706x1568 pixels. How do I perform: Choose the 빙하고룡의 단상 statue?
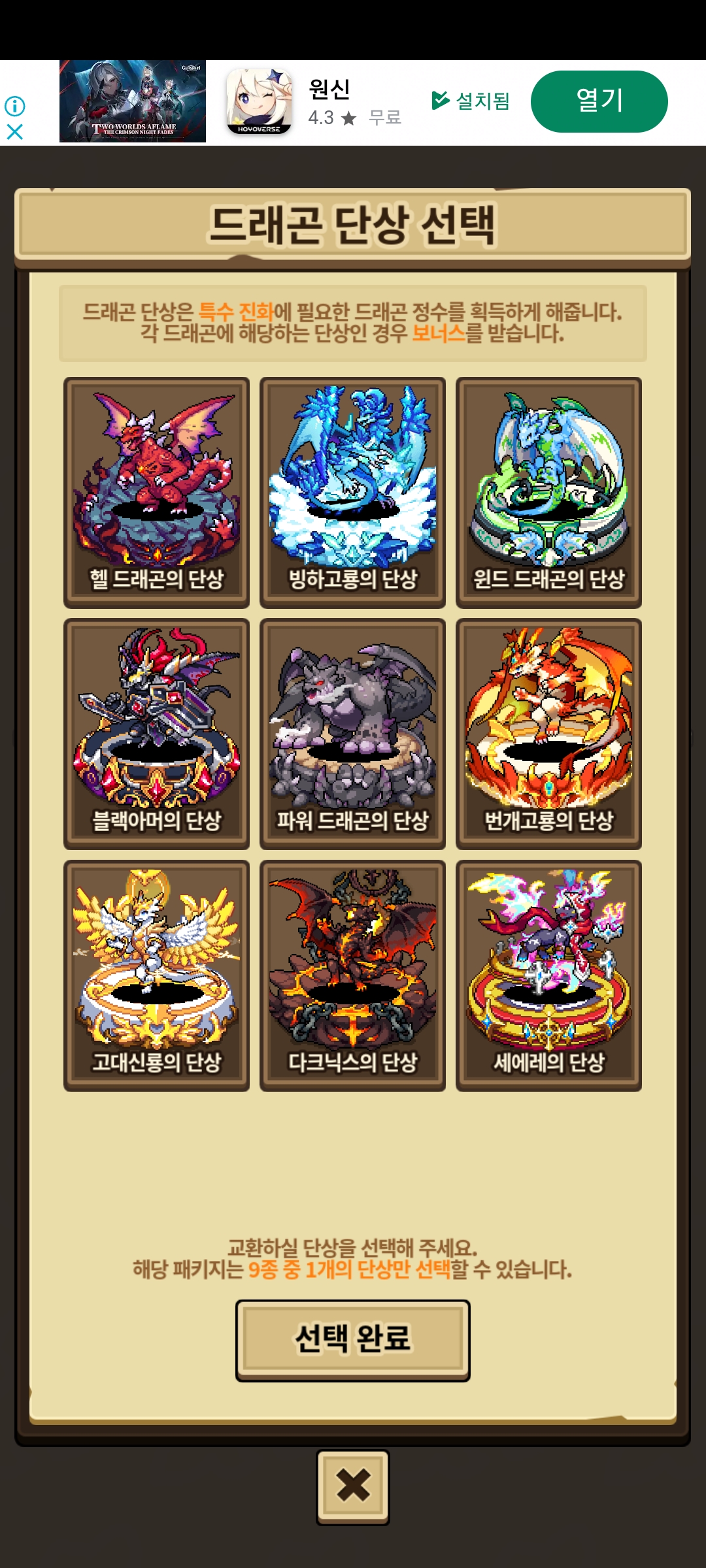tap(352, 493)
